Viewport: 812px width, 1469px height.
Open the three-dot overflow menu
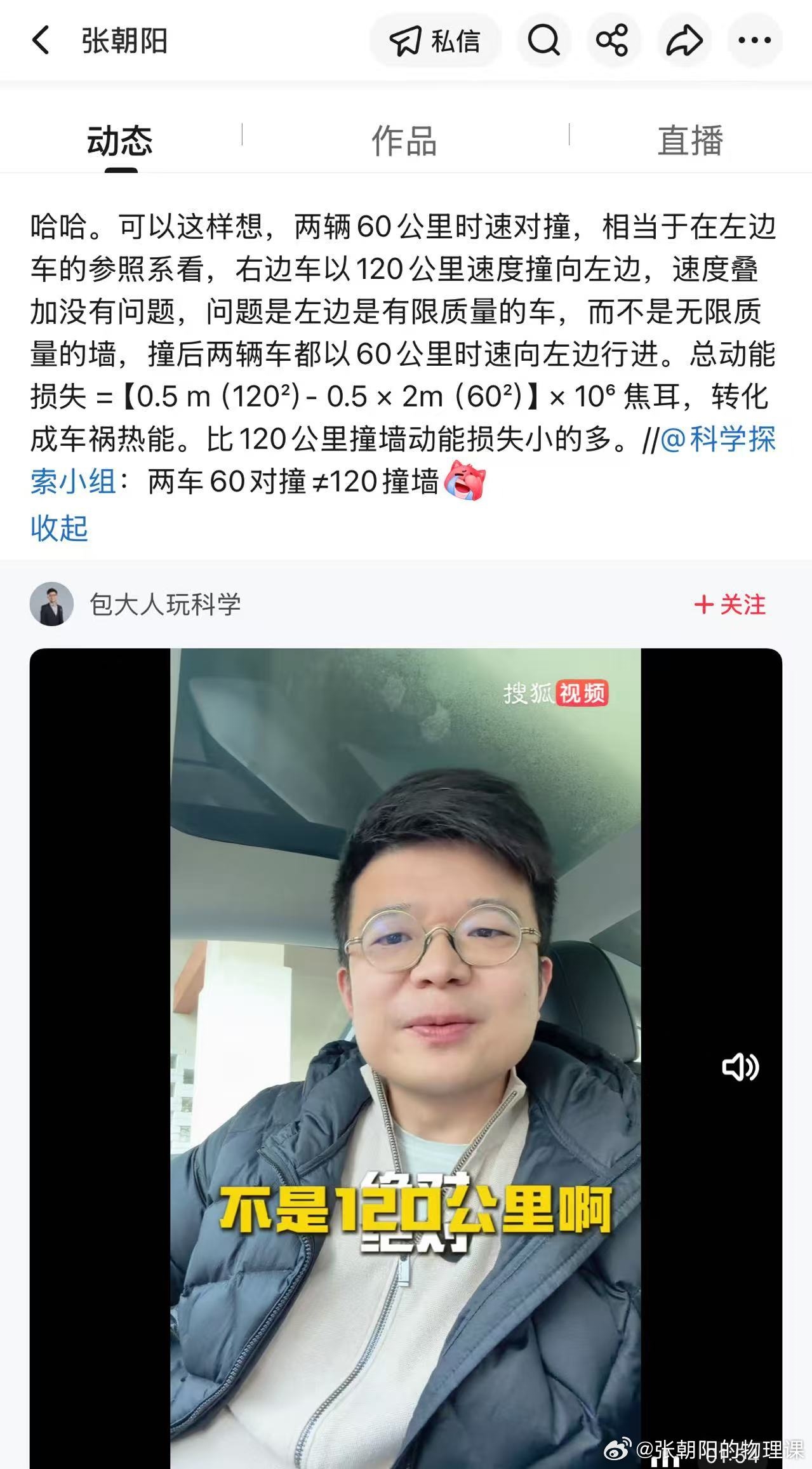(754, 41)
